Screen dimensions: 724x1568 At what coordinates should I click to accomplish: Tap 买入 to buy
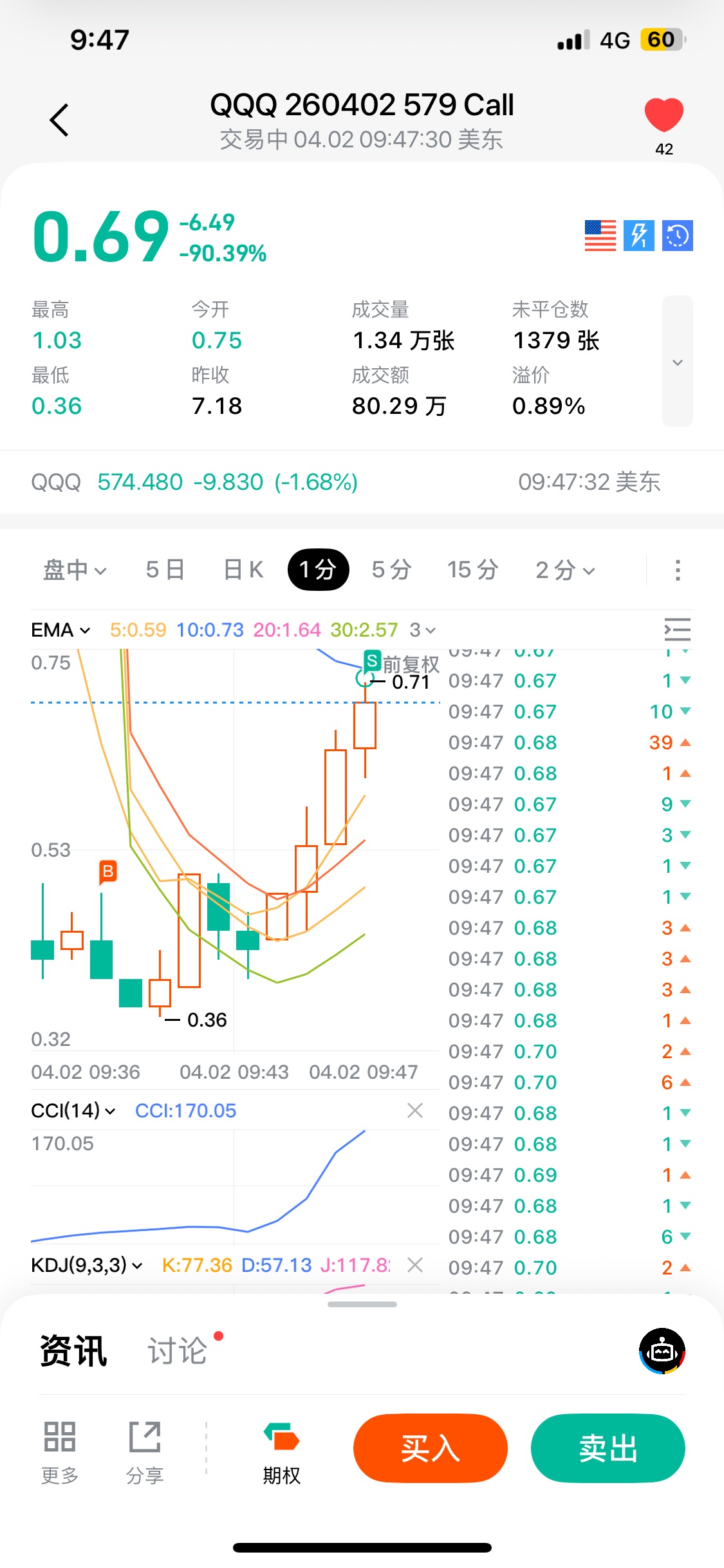pyautogui.click(x=430, y=1448)
